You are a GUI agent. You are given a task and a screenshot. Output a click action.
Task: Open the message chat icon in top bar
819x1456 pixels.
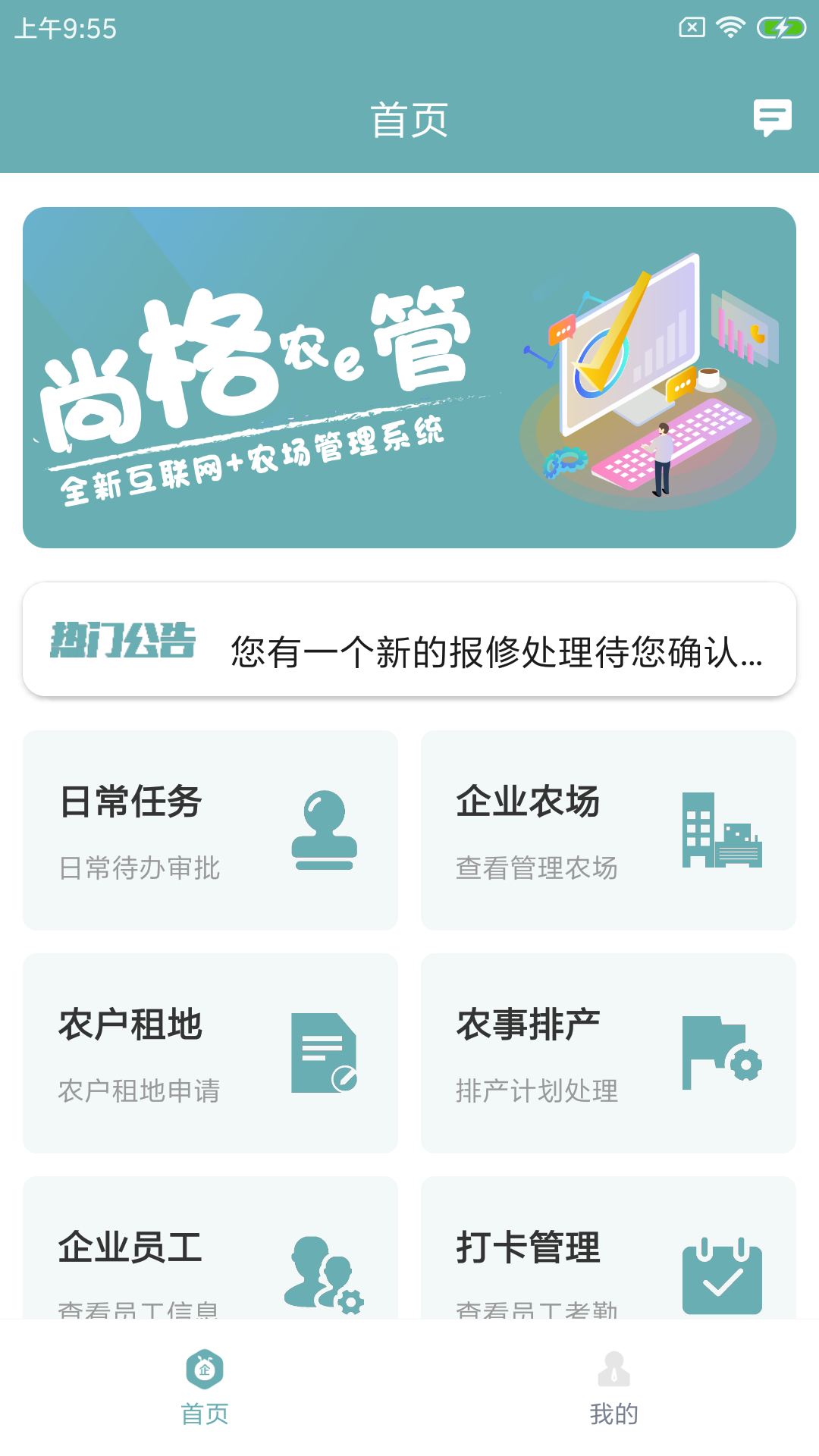(x=773, y=118)
